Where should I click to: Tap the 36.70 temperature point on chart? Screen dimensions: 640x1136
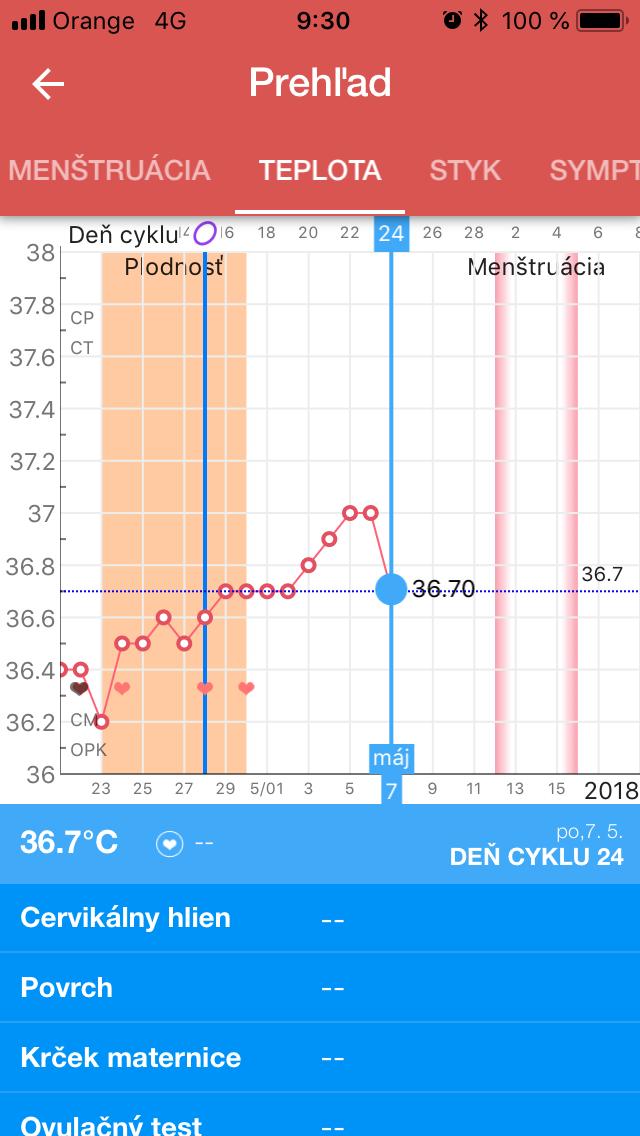(391, 589)
